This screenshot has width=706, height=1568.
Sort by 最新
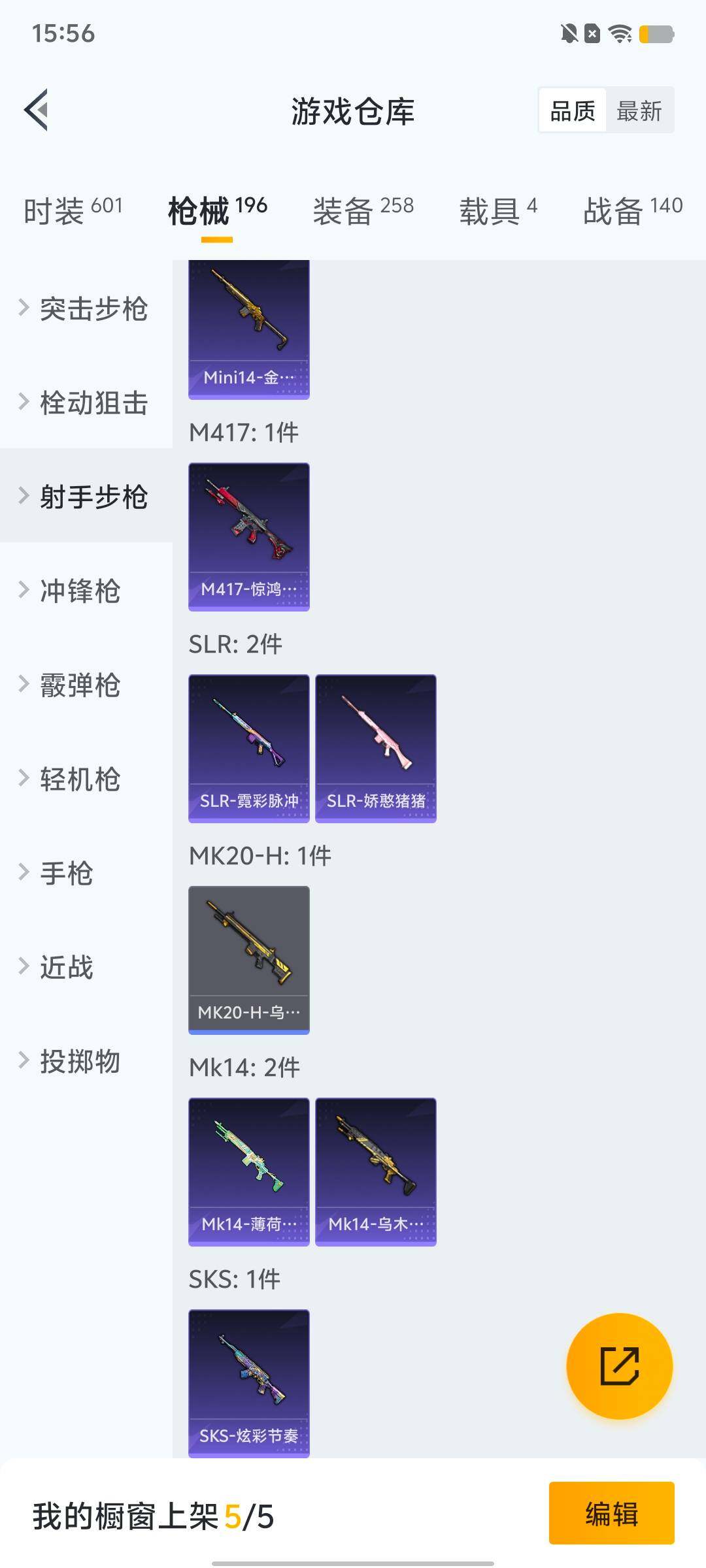pyautogui.click(x=639, y=110)
